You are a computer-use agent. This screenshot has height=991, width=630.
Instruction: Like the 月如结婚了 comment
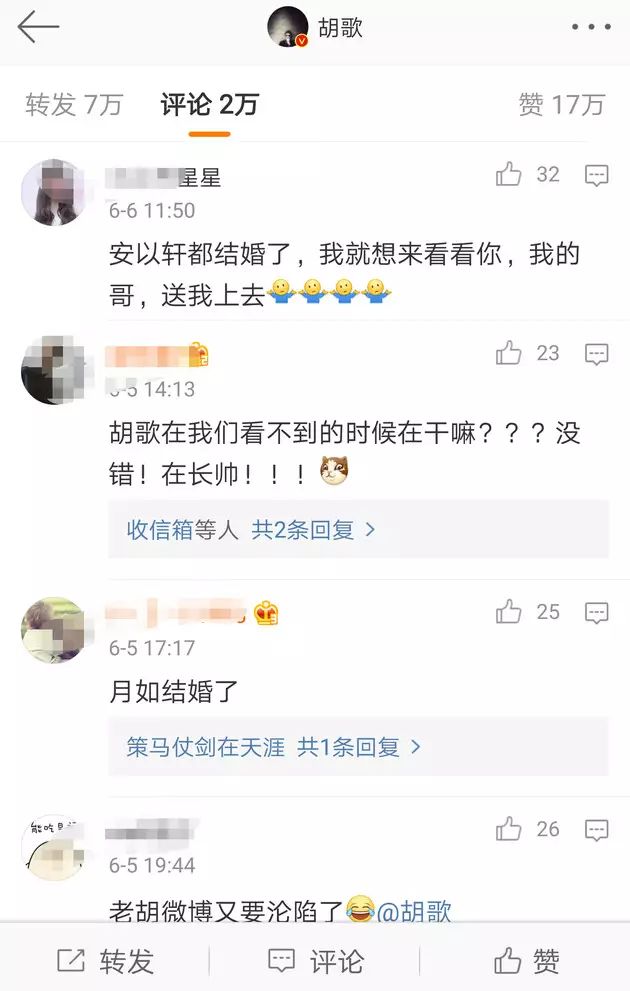(510, 611)
